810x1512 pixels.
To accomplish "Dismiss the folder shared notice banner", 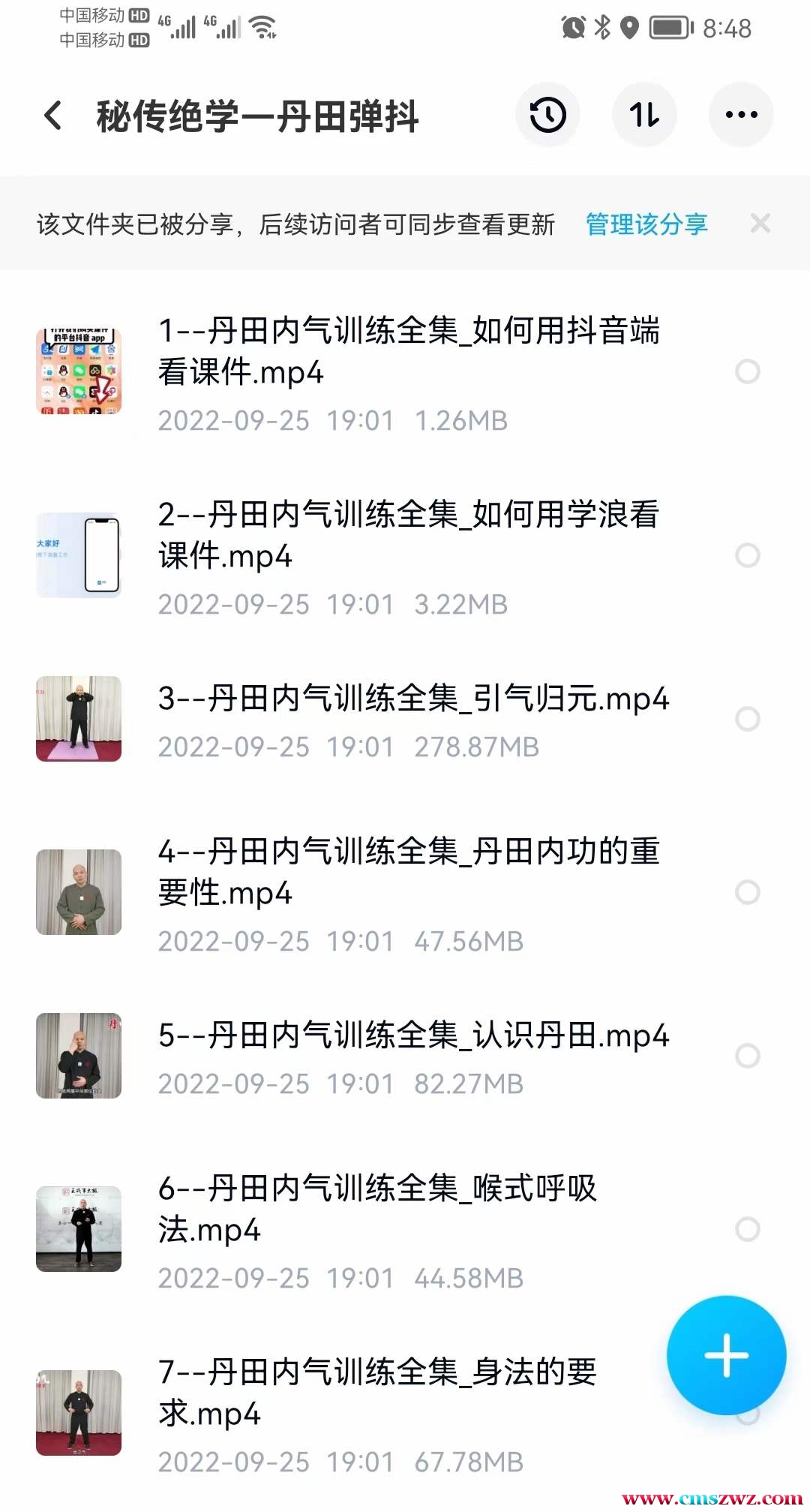I will 760,224.
